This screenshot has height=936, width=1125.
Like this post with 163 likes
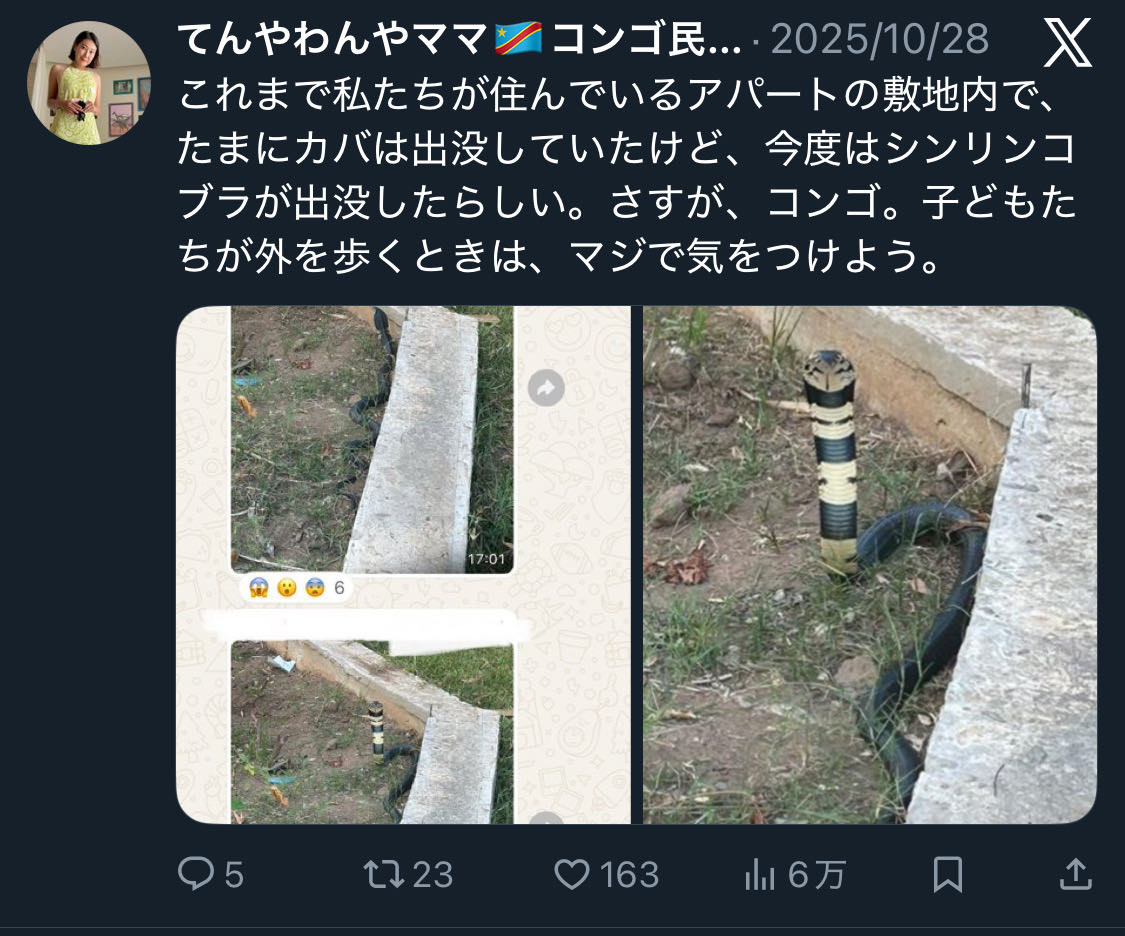pos(572,875)
